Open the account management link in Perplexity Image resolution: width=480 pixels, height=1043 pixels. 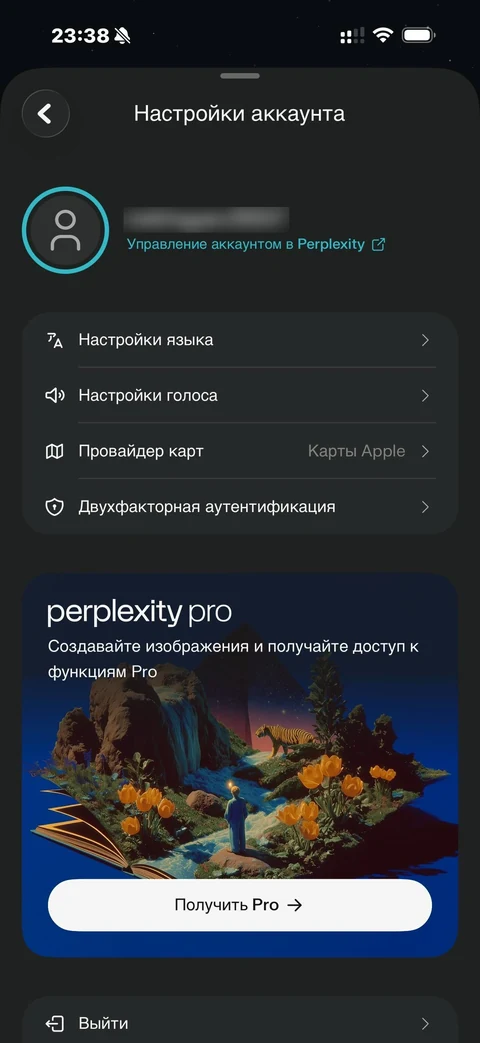(x=256, y=244)
